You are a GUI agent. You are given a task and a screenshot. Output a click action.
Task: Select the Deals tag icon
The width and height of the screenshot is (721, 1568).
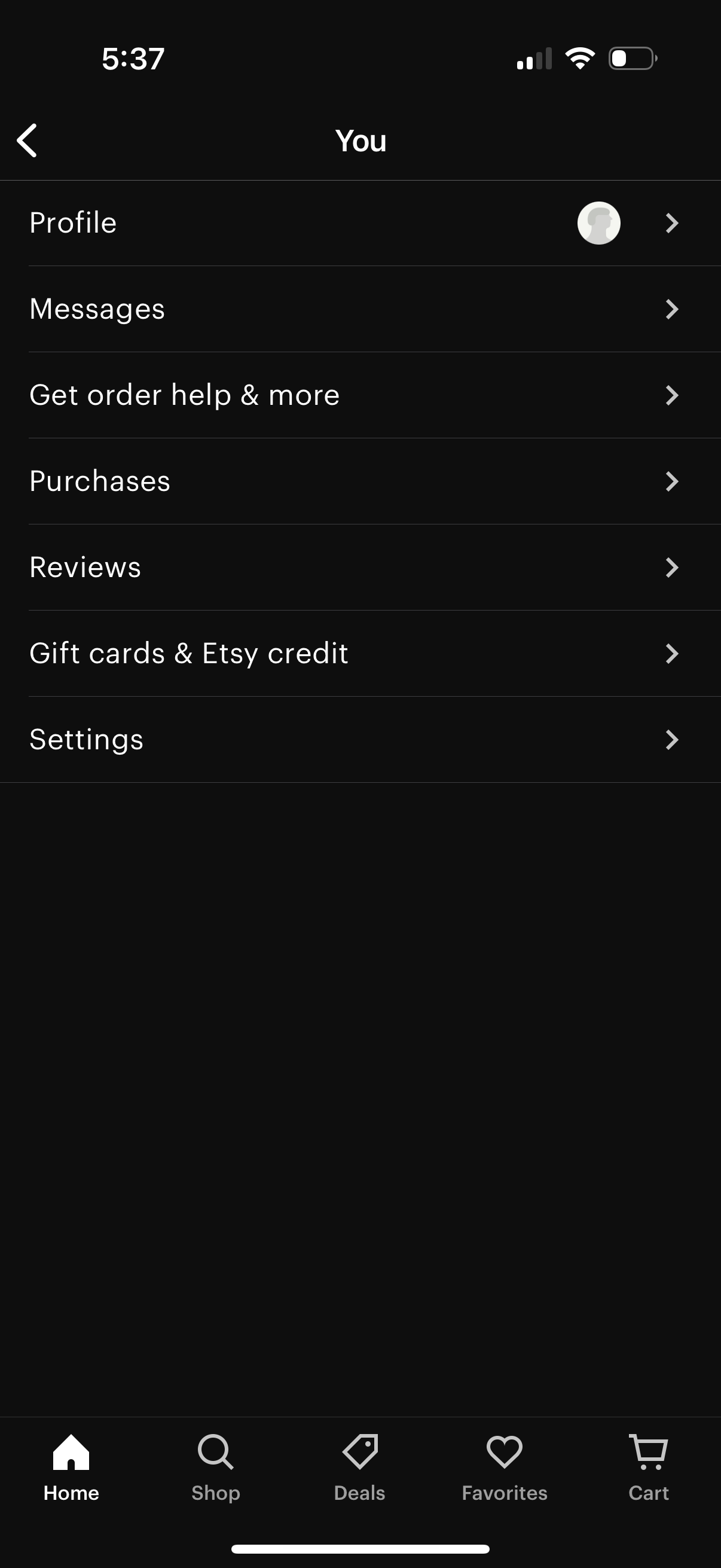[360, 1452]
